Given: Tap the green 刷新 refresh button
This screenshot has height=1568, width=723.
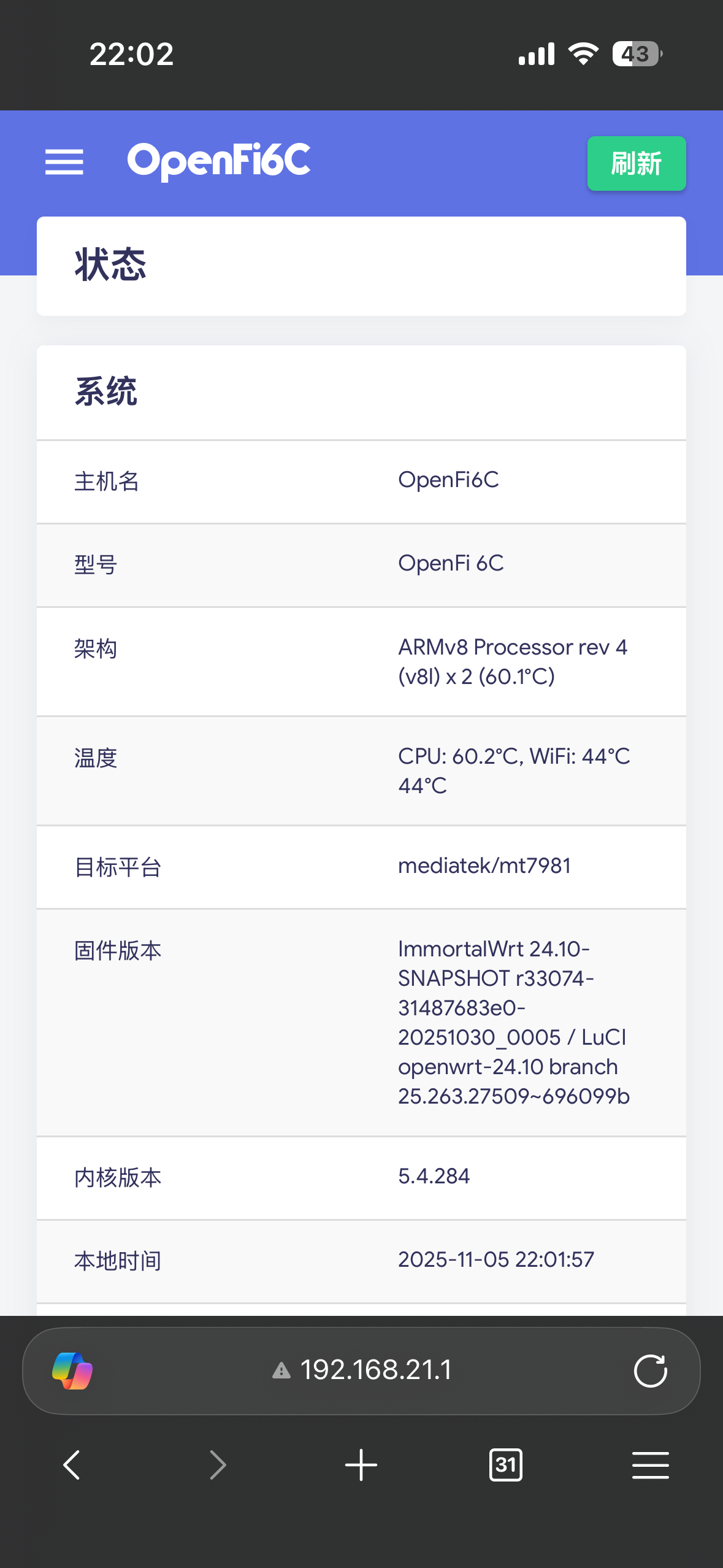Looking at the screenshot, I should click(636, 164).
